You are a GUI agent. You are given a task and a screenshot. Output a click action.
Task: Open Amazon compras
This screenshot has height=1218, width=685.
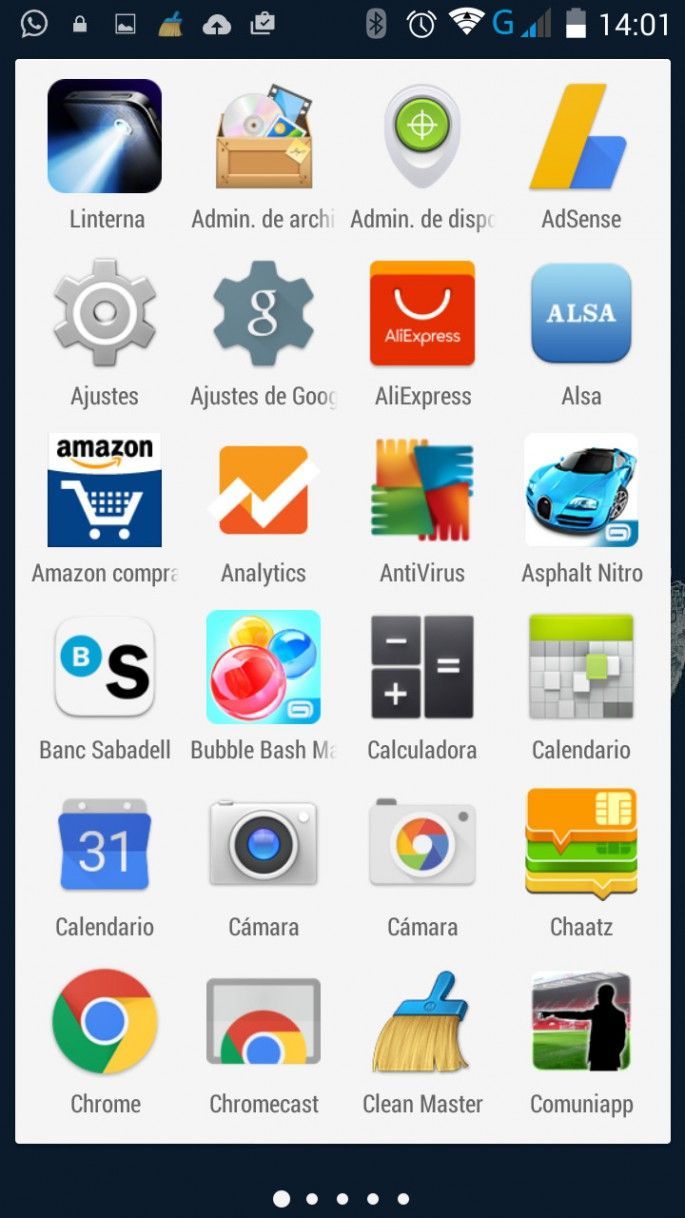(105, 491)
